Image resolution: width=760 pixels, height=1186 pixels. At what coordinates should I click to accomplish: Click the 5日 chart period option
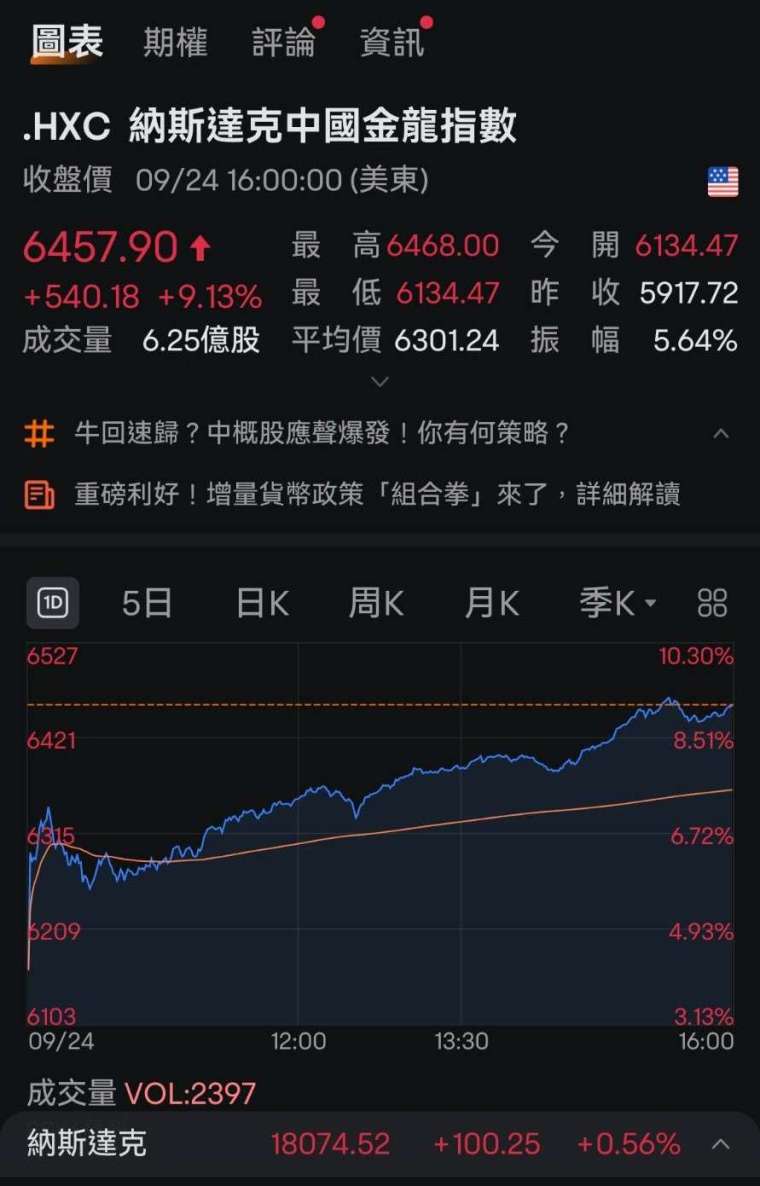click(x=146, y=601)
